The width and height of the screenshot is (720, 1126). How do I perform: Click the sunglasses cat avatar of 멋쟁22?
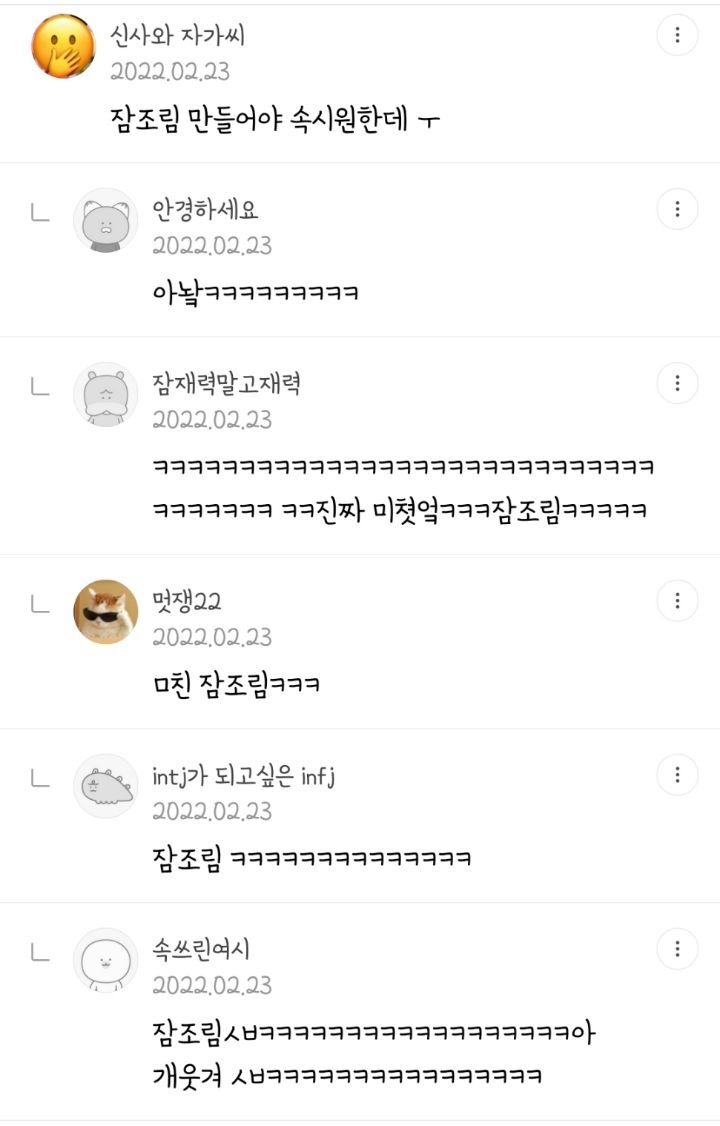pos(104,612)
